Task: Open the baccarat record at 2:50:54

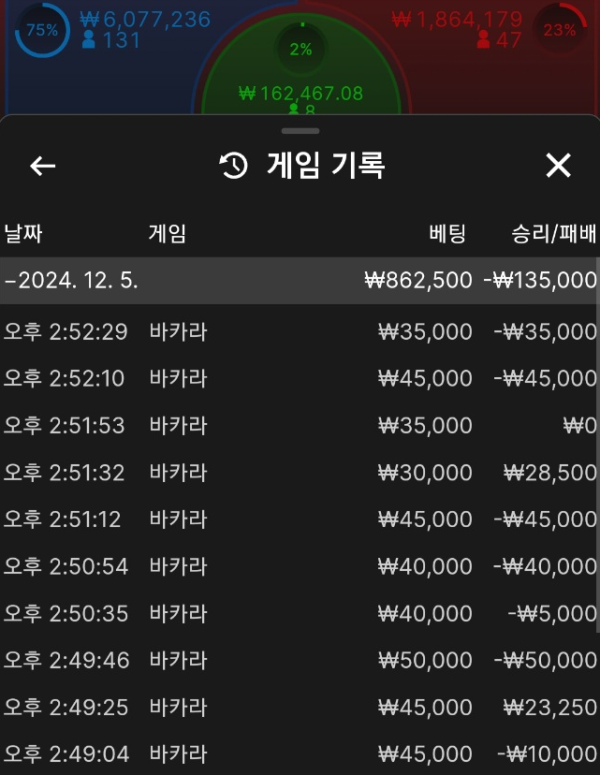Action: [x=298, y=567]
